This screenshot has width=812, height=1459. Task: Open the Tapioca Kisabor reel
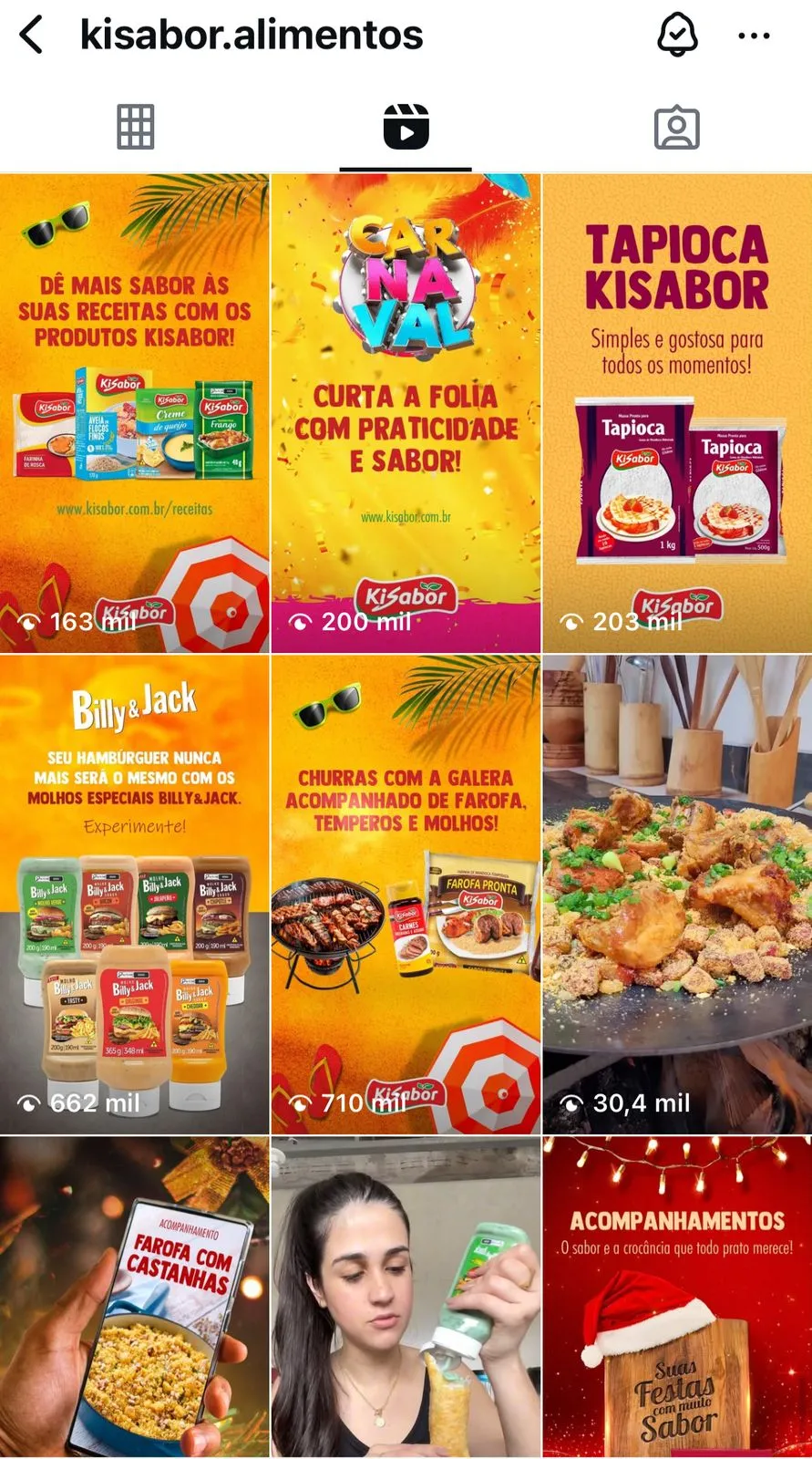point(677,413)
